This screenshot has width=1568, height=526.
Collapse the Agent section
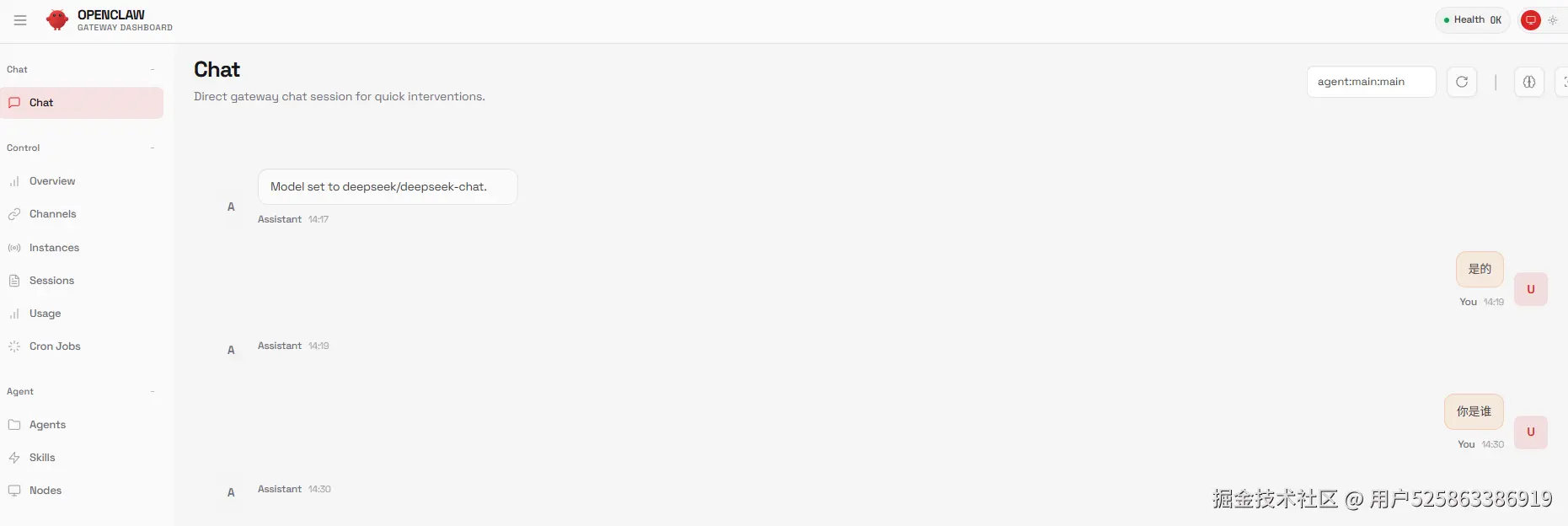[153, 392]
